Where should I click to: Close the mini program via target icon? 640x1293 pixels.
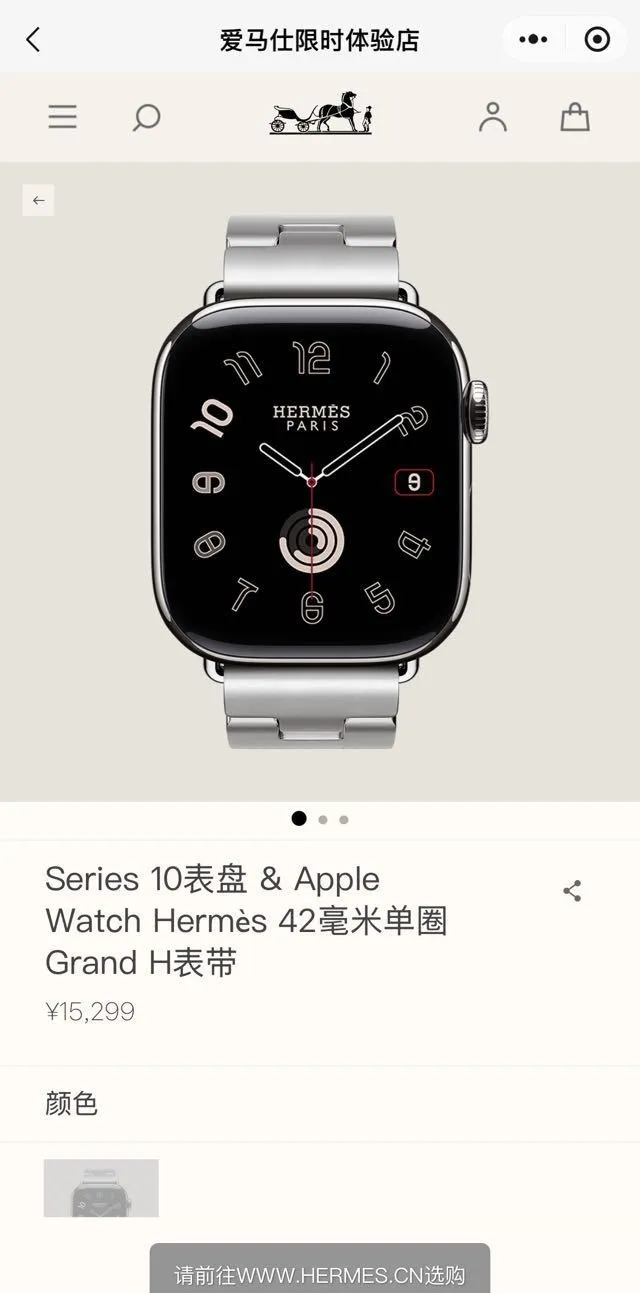click(597, 40)
